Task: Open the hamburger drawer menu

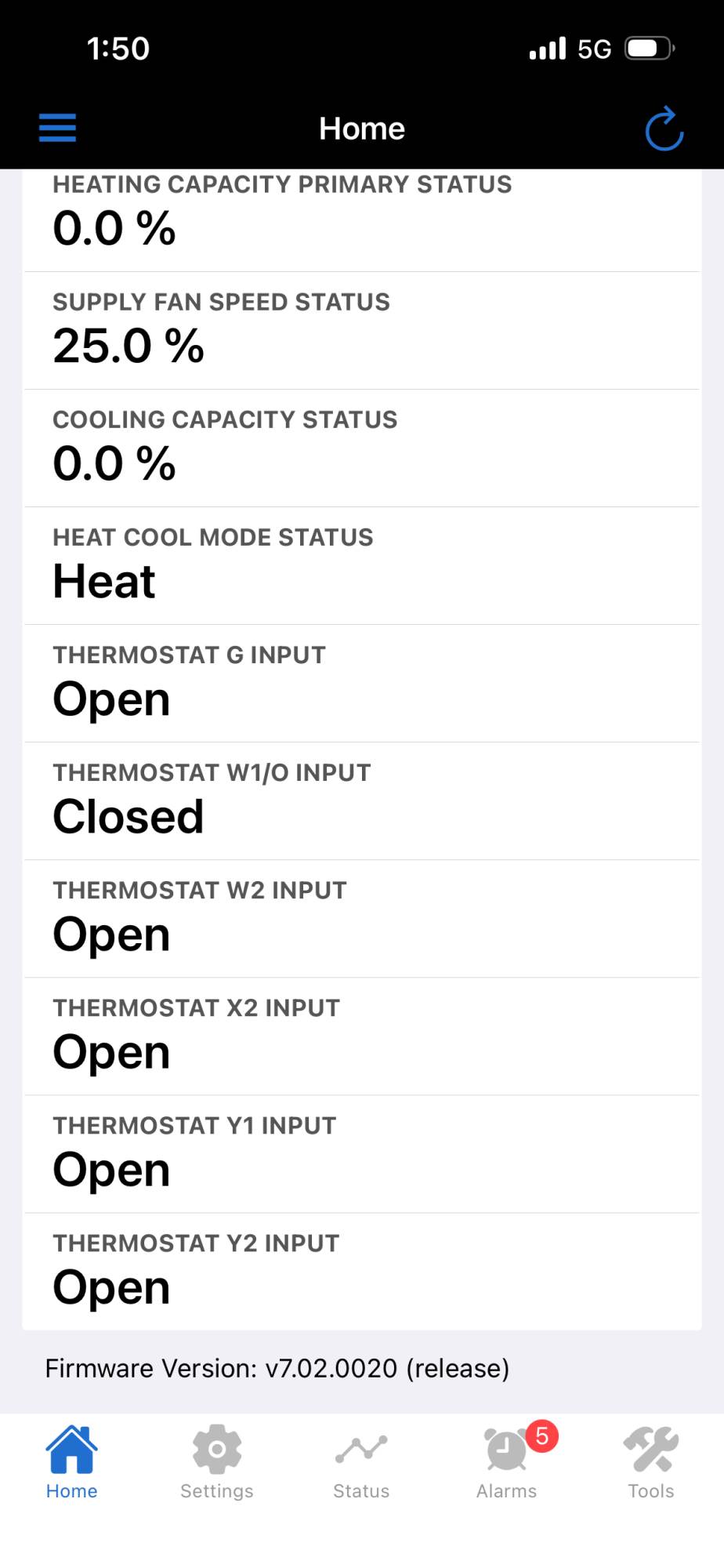Action: click(x=57, y=128)
